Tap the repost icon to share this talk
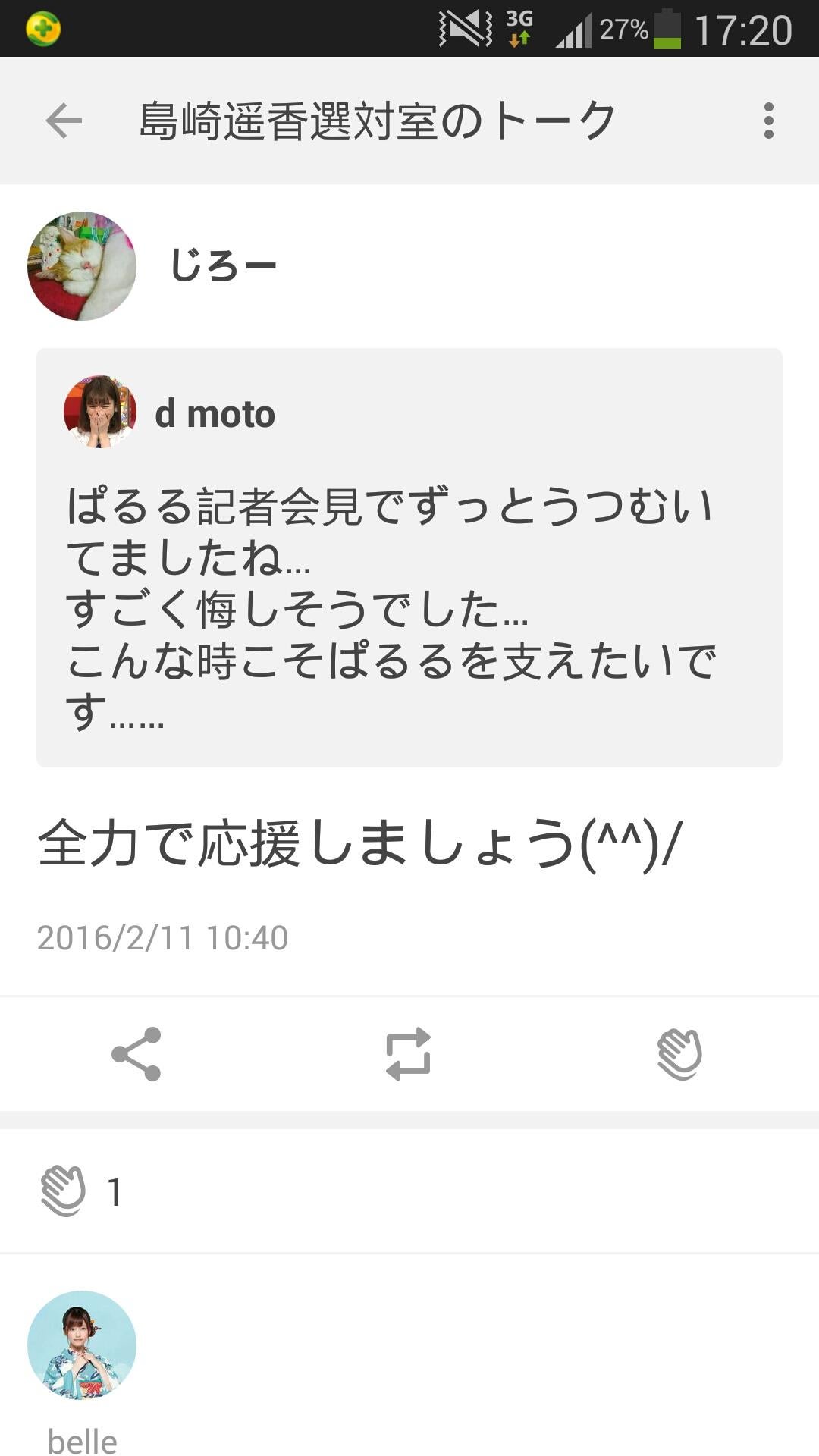The width and height of the screenshot is (819, 1456). [409, 1054]
